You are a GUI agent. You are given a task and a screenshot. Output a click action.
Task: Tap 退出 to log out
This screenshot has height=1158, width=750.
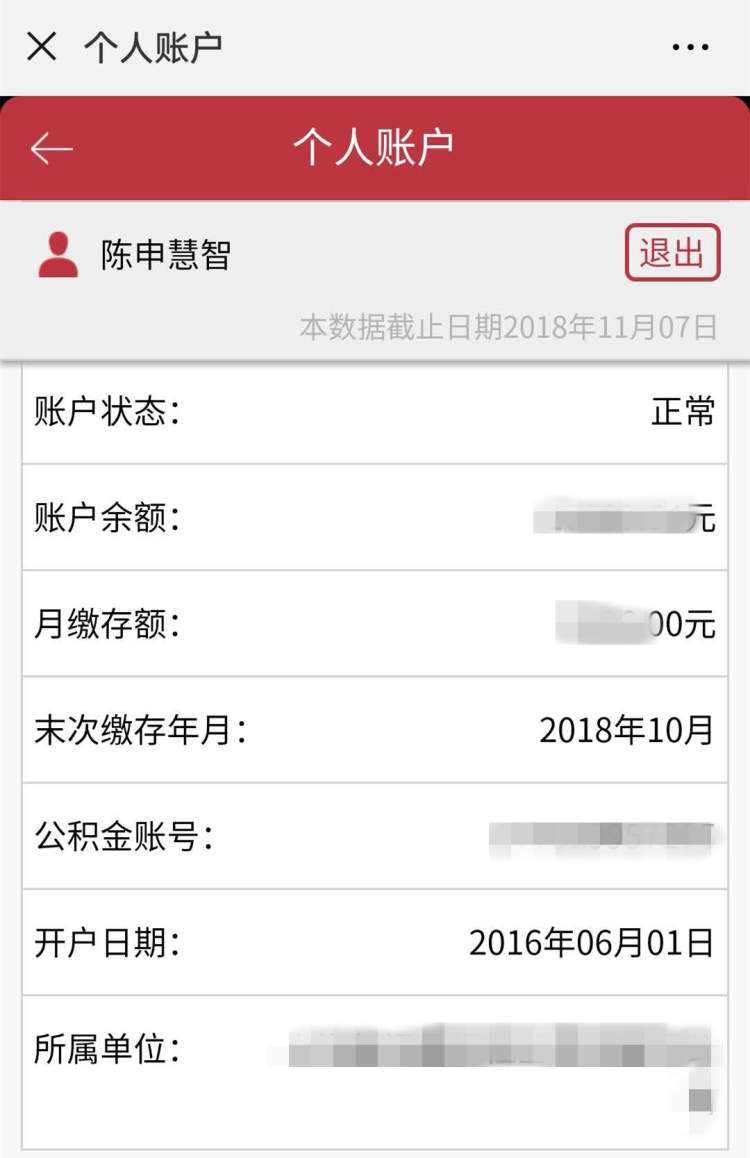click(672, 253)
